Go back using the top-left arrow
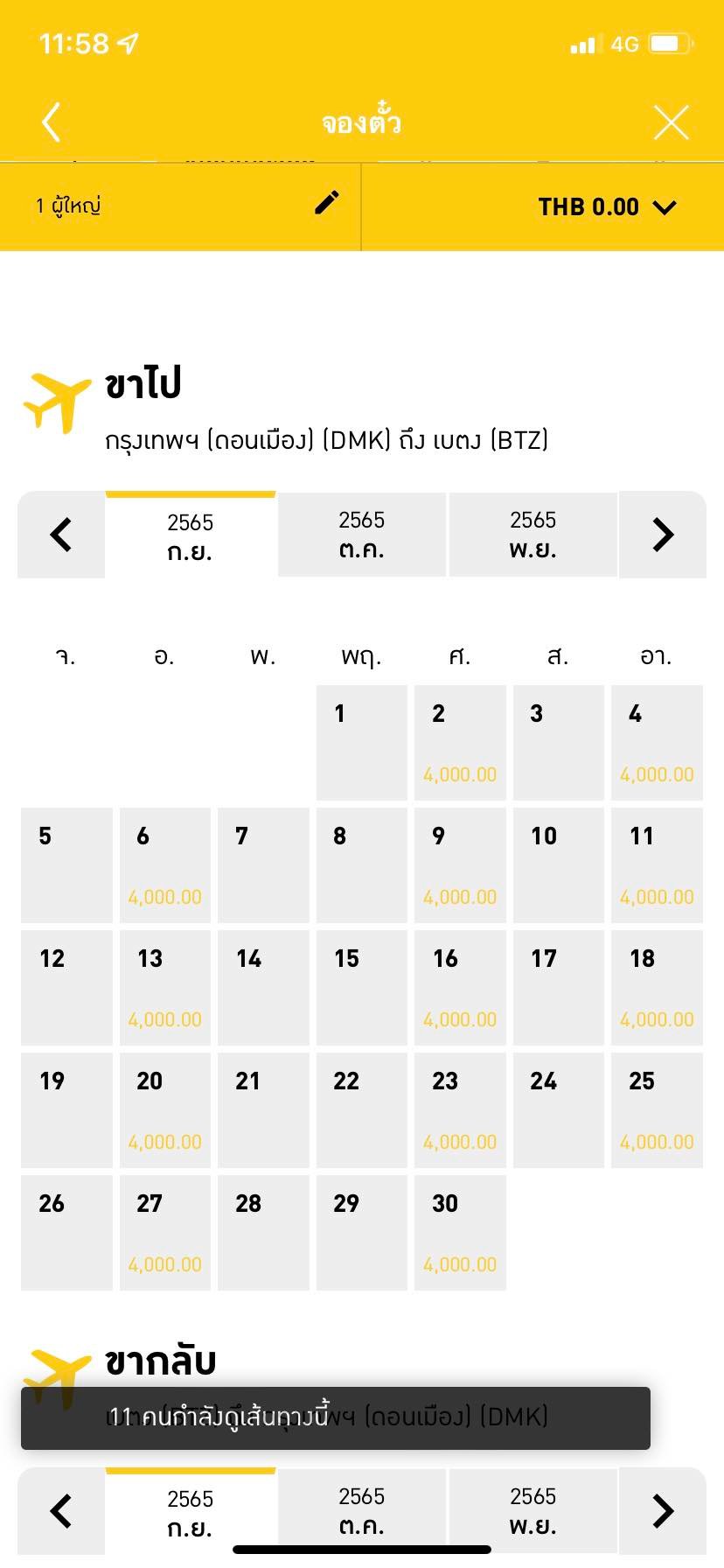The width and height of the screenshot is (724, 1568). tap(52, 122)
